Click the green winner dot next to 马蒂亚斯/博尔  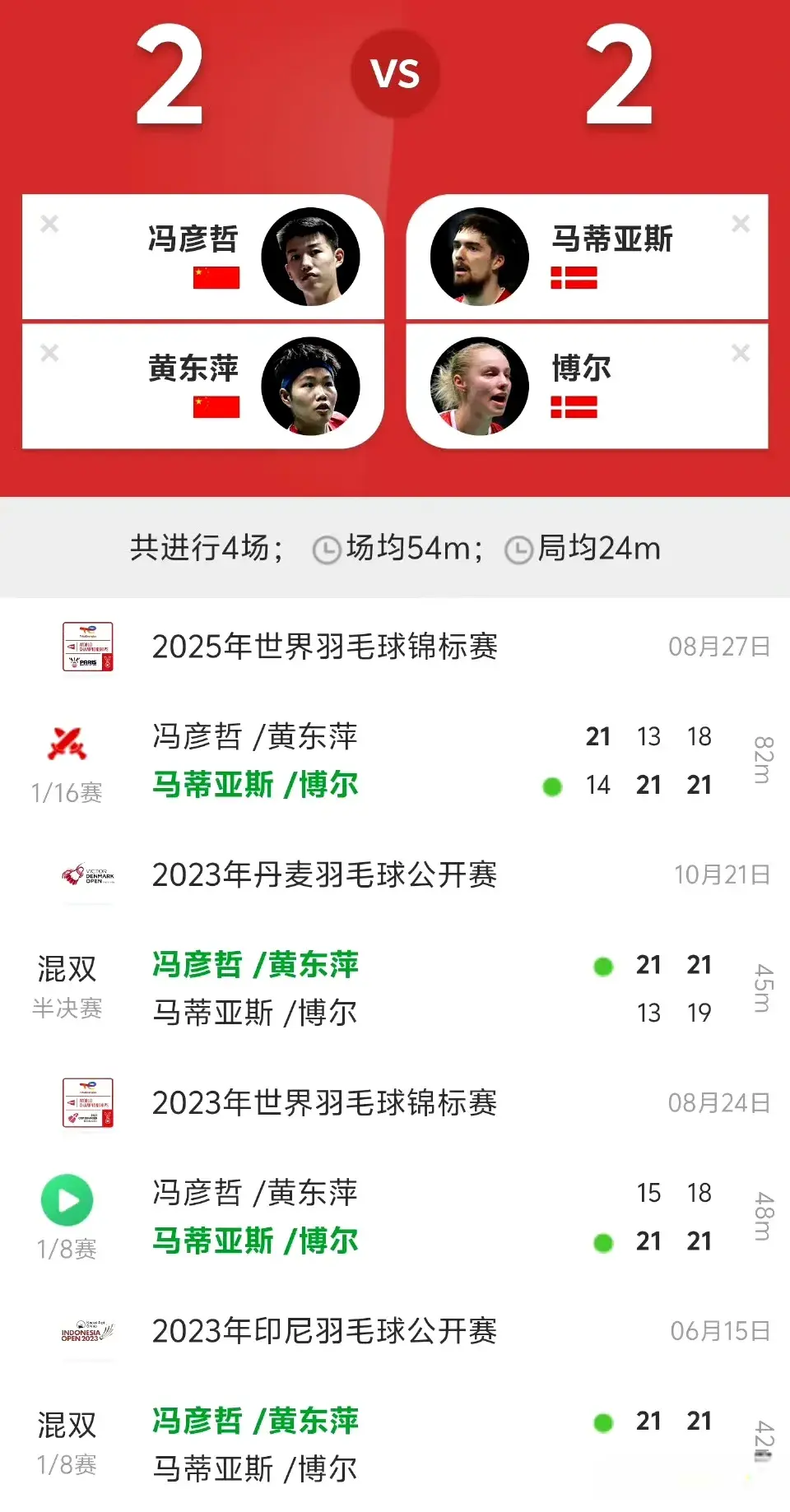(551, 787)
